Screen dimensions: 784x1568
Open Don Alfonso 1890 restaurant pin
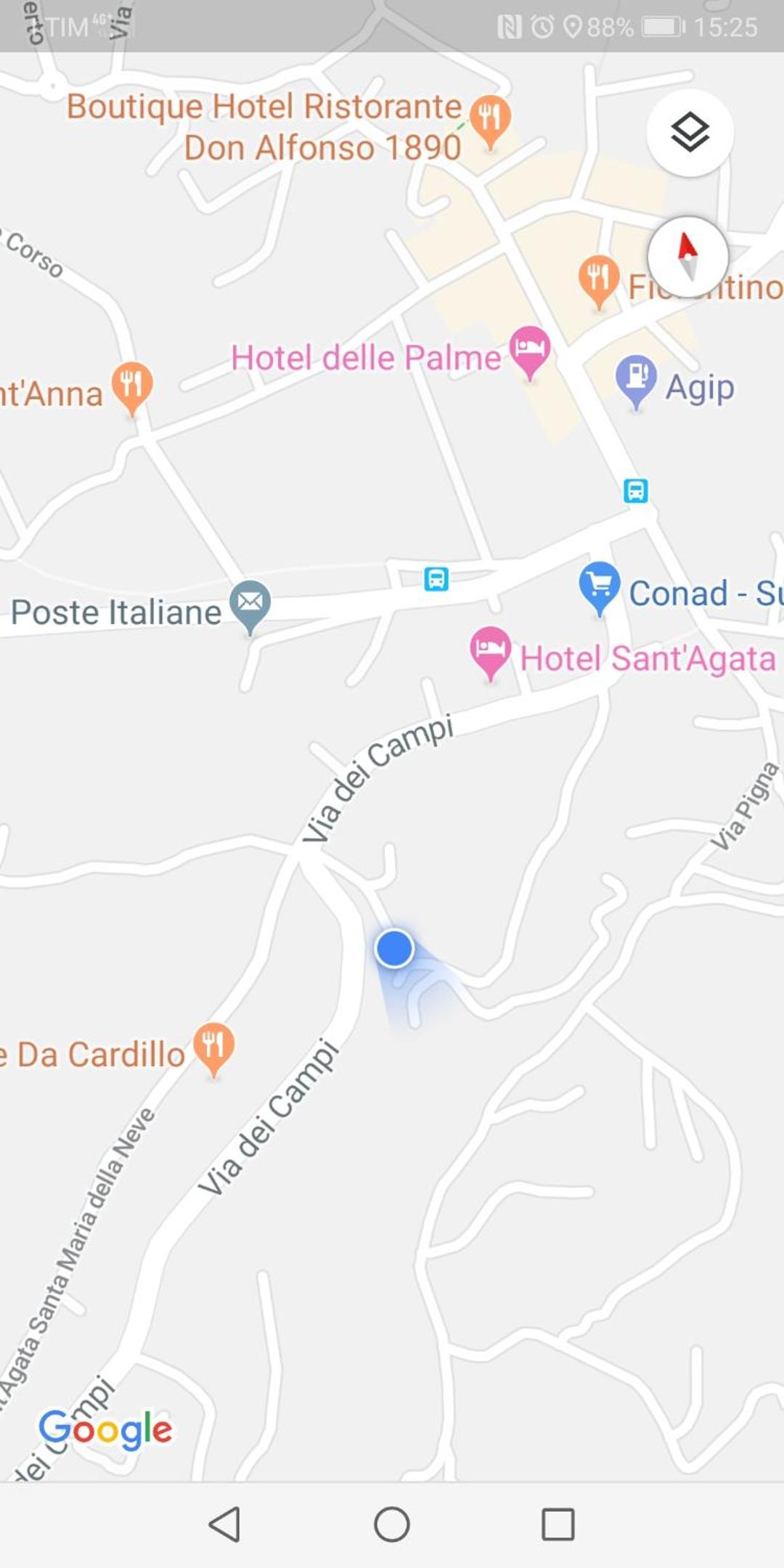tap(490, 118)
